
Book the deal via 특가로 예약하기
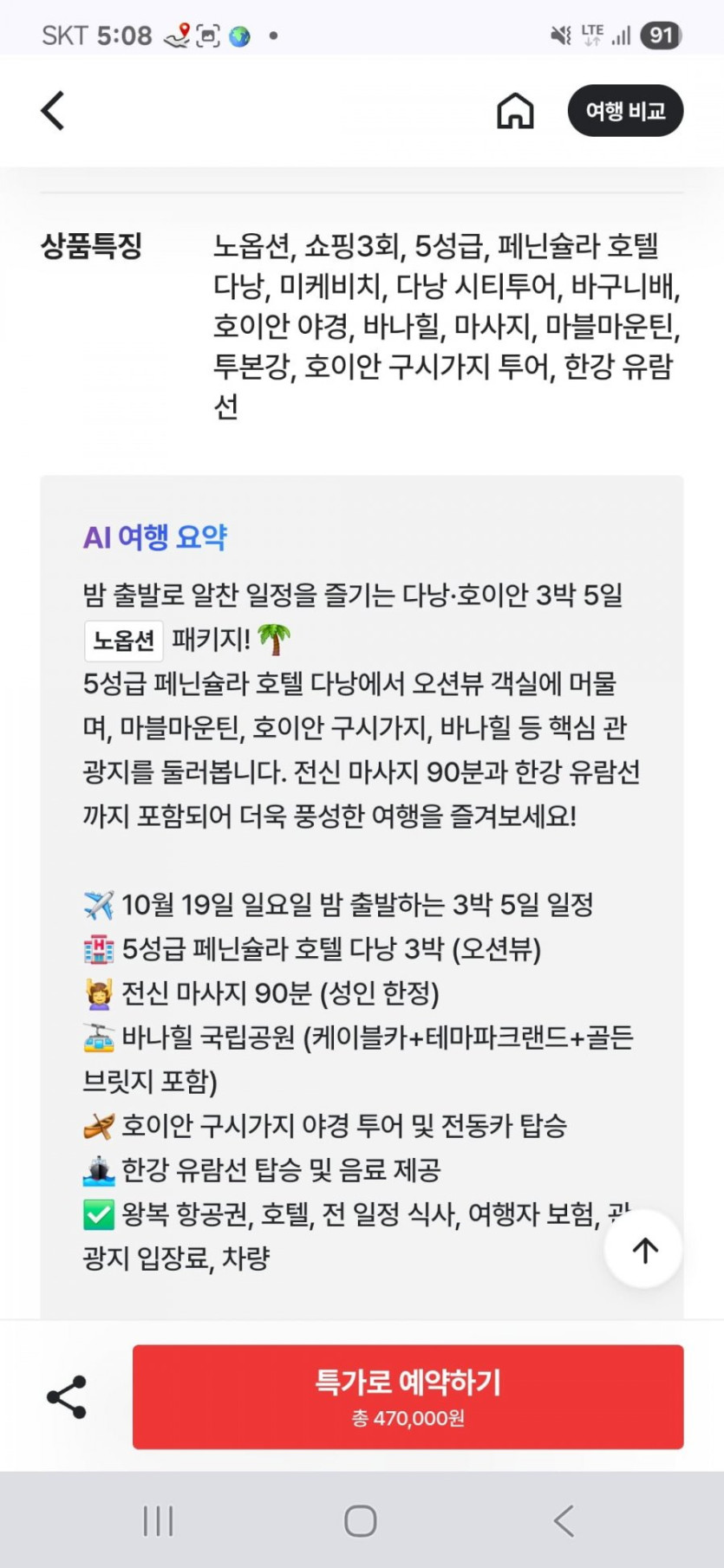[x=408, y=1396]
